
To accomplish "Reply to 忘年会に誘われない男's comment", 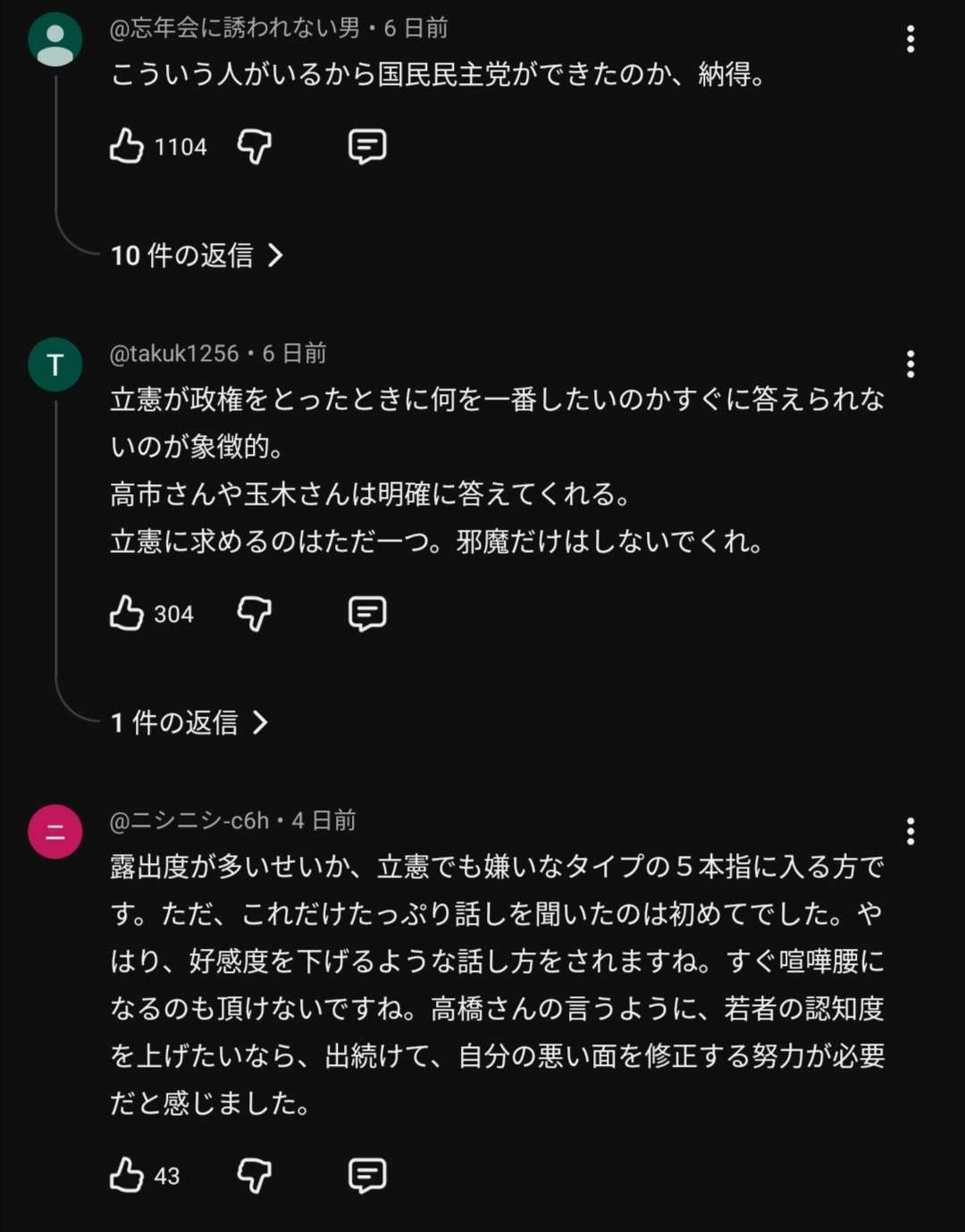I will (x=366, y=147).
